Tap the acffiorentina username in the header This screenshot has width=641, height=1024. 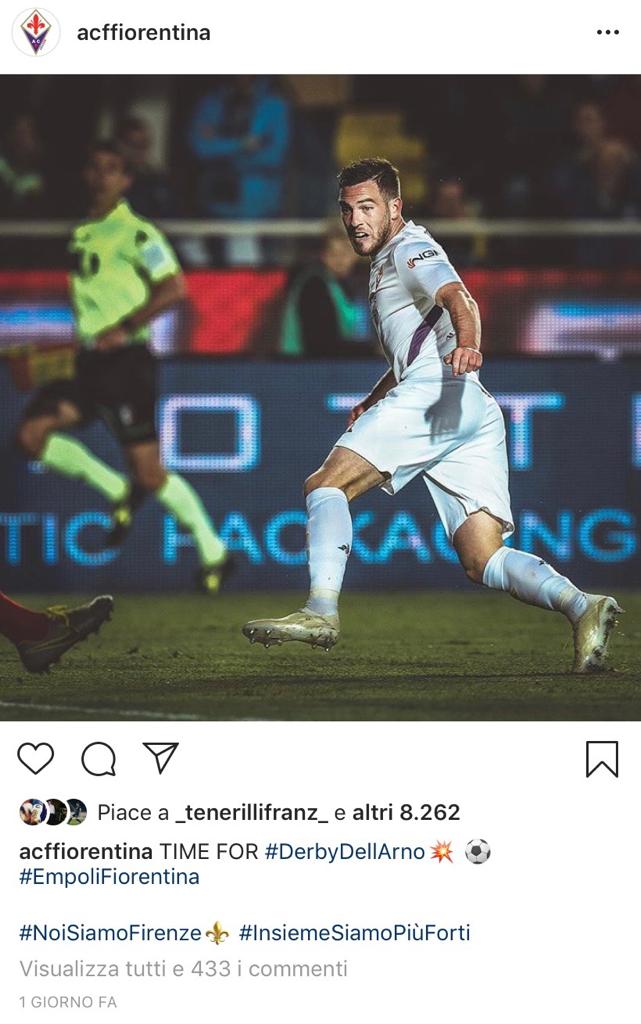(143, 33)
